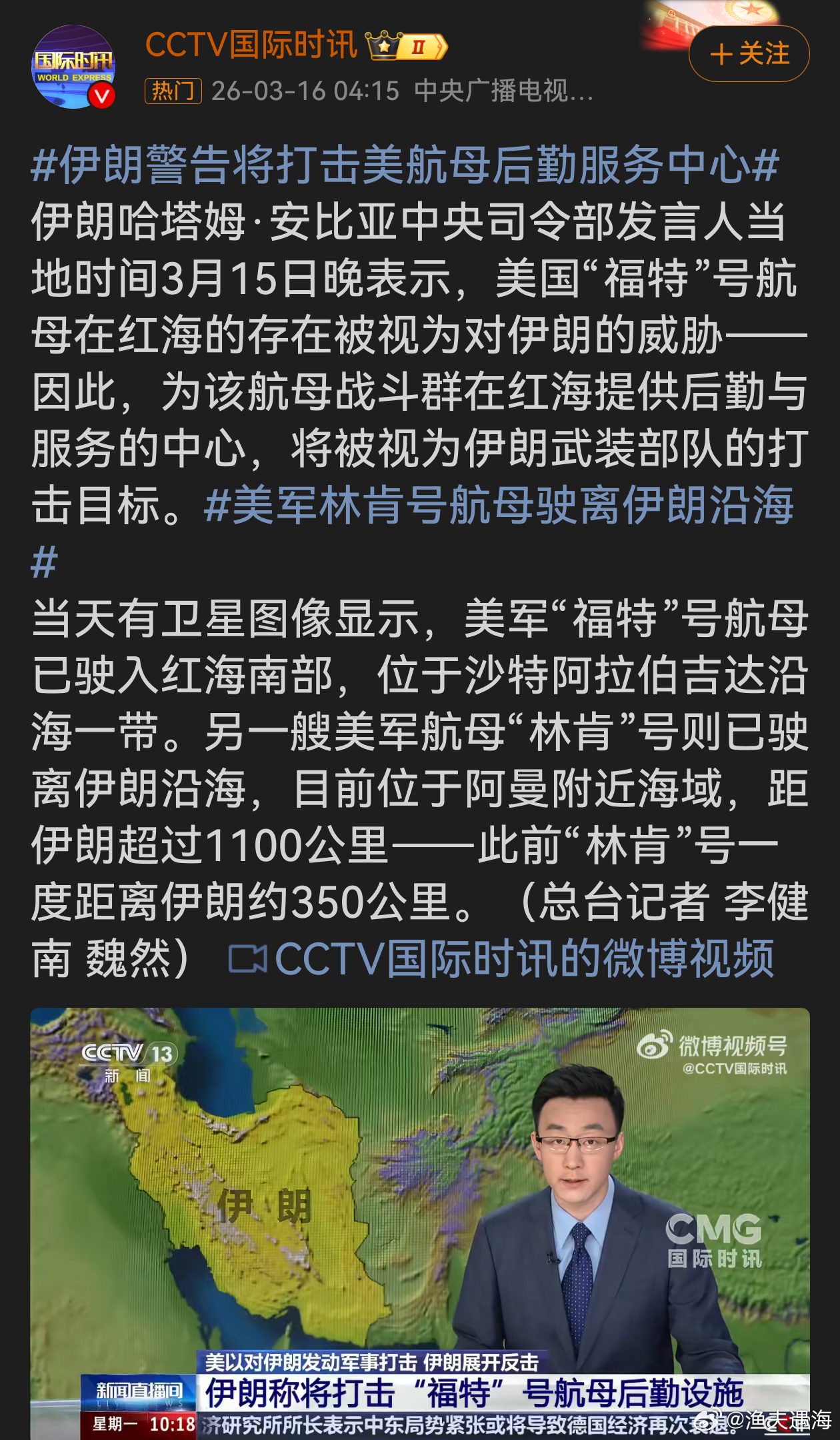This screenshot has width=840, height=1440.
Task: Open hashtag 伊朗警告将打击美航母后勤服务中心
Action: [x=408, y=170]
